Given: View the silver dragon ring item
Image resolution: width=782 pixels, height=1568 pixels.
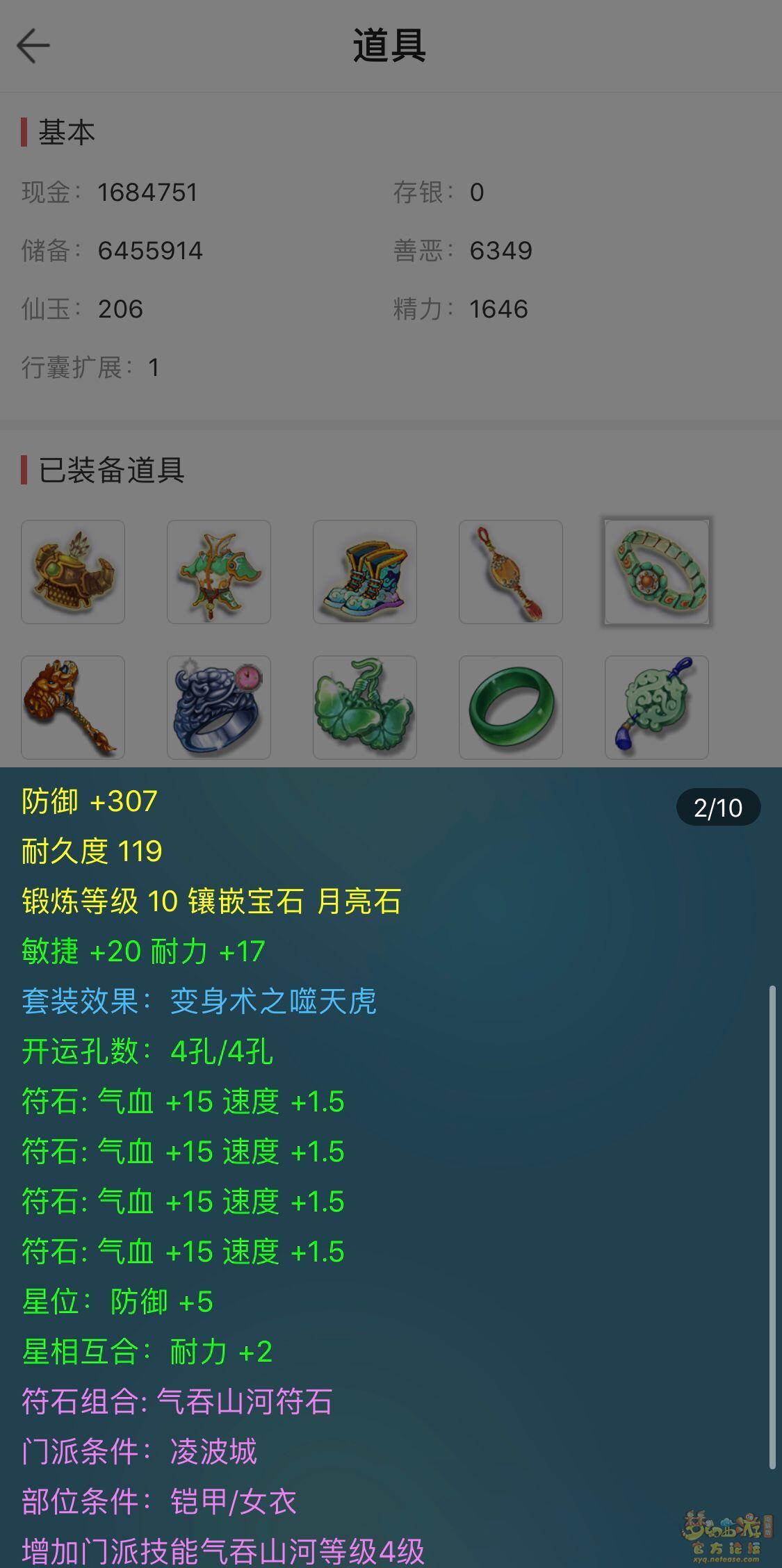Looking at the screenshot, I should pos(219,708).
